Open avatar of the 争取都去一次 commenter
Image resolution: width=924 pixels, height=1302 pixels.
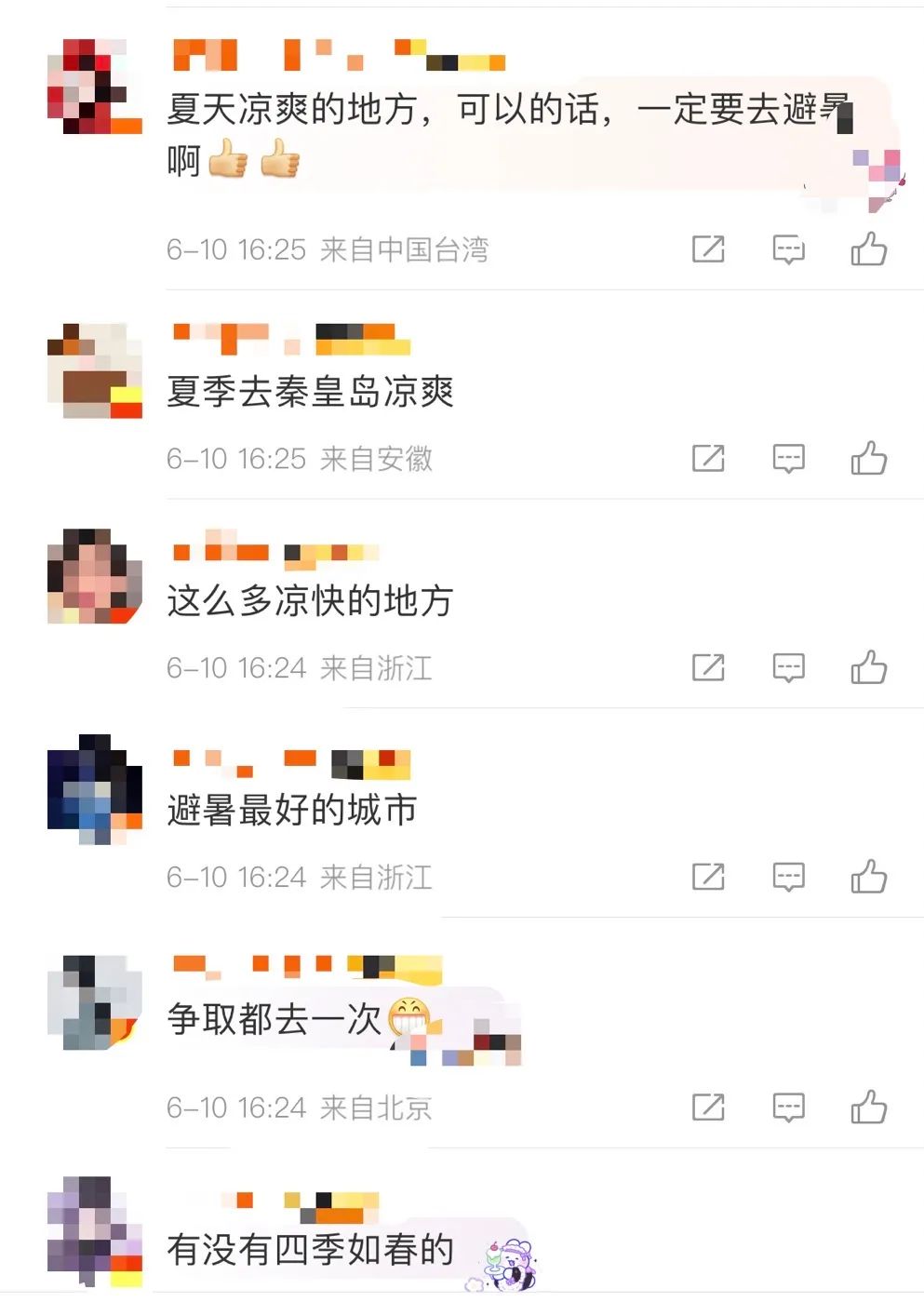coord(94,1002)
